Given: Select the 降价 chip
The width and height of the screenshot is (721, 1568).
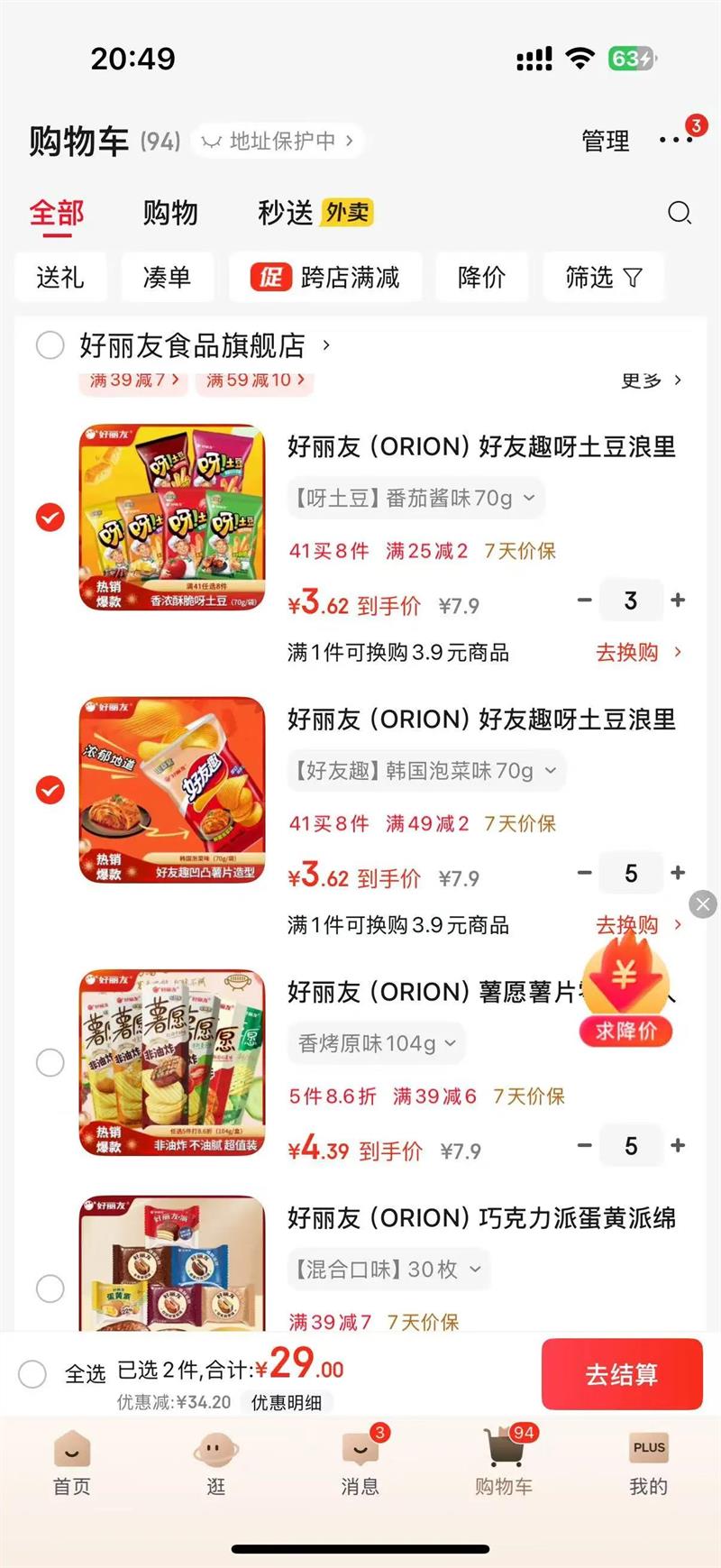Looking at the screenshot, I should coord(481,277).
